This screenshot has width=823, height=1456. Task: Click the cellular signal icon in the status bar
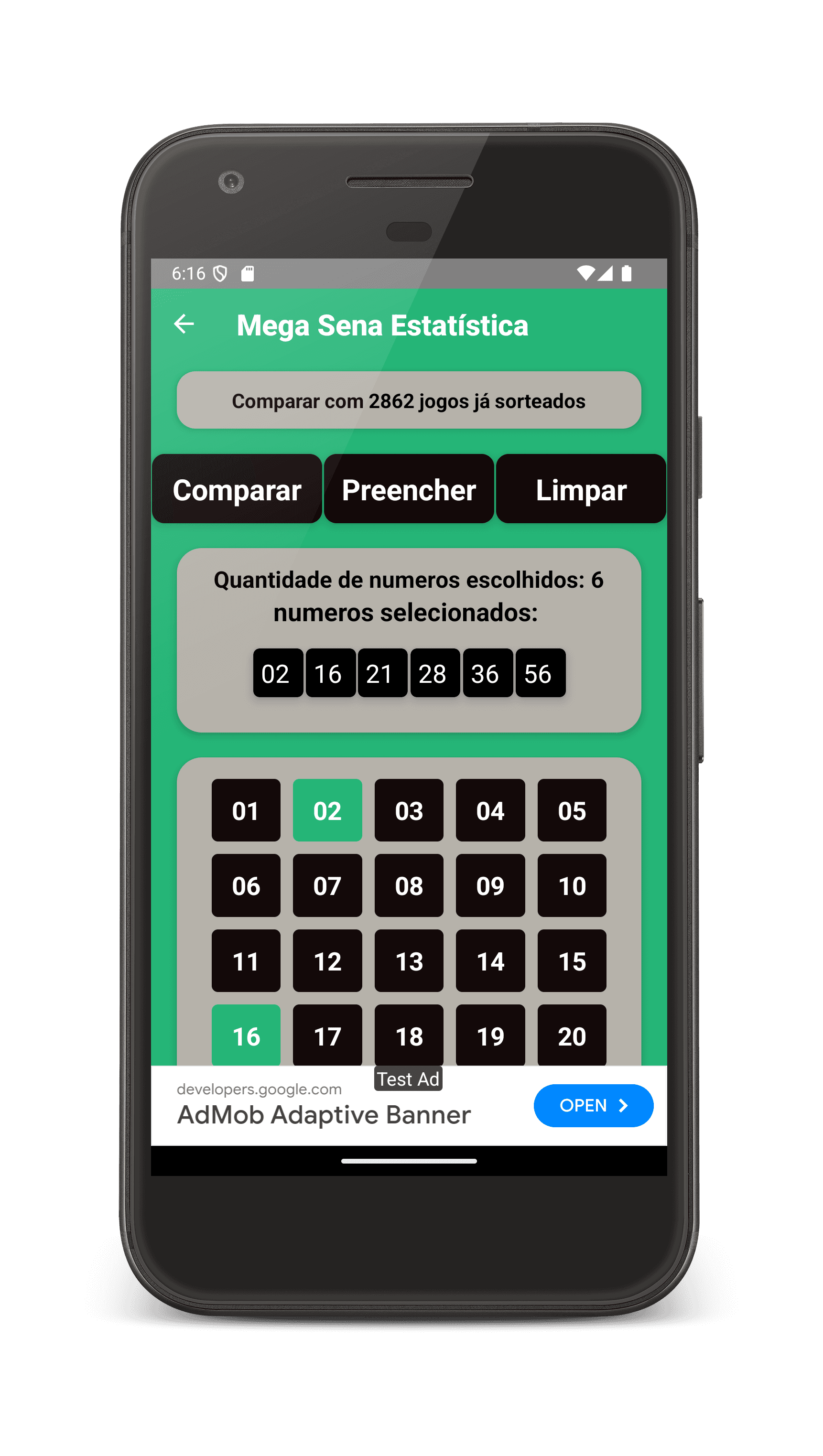(606, 273)
